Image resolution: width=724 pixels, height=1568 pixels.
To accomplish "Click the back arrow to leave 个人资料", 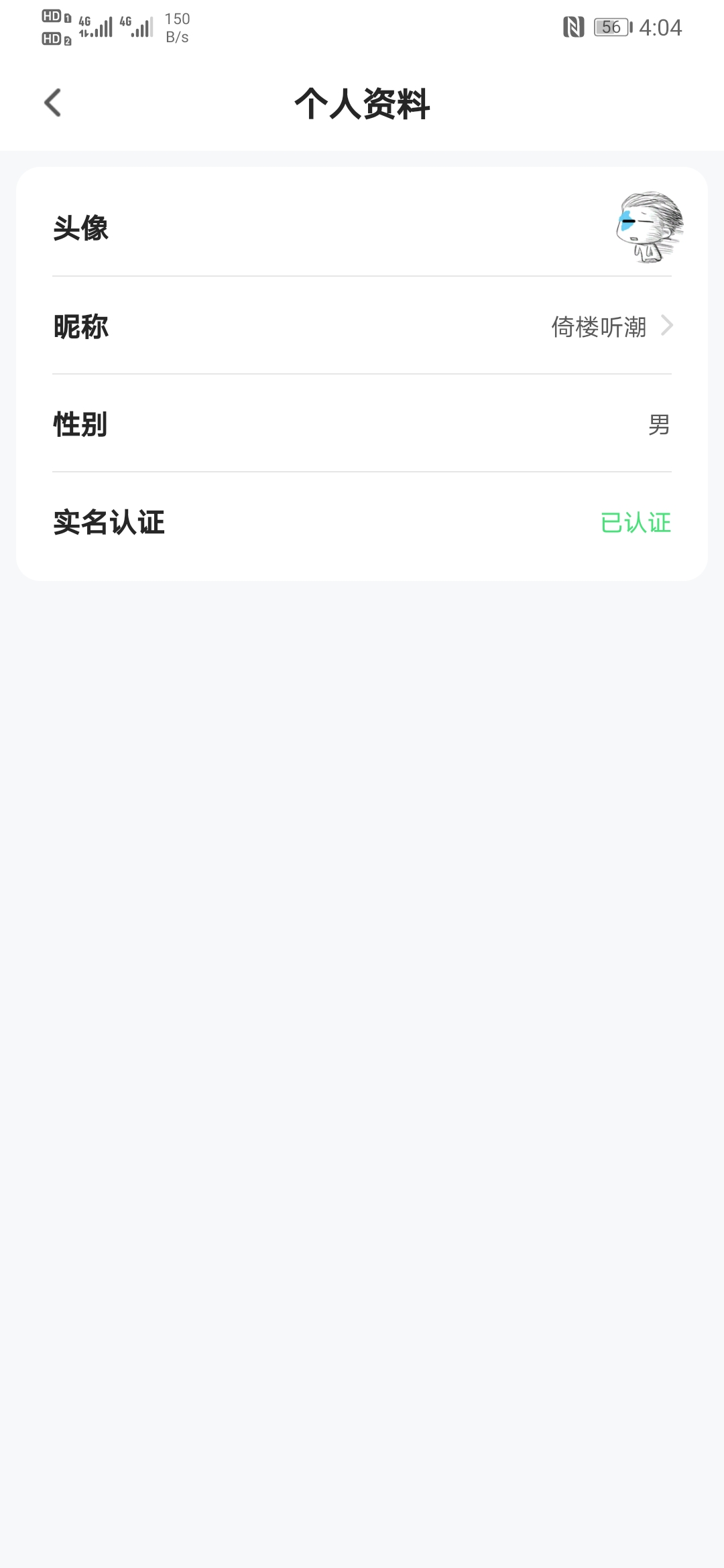I will pos(51,102).
